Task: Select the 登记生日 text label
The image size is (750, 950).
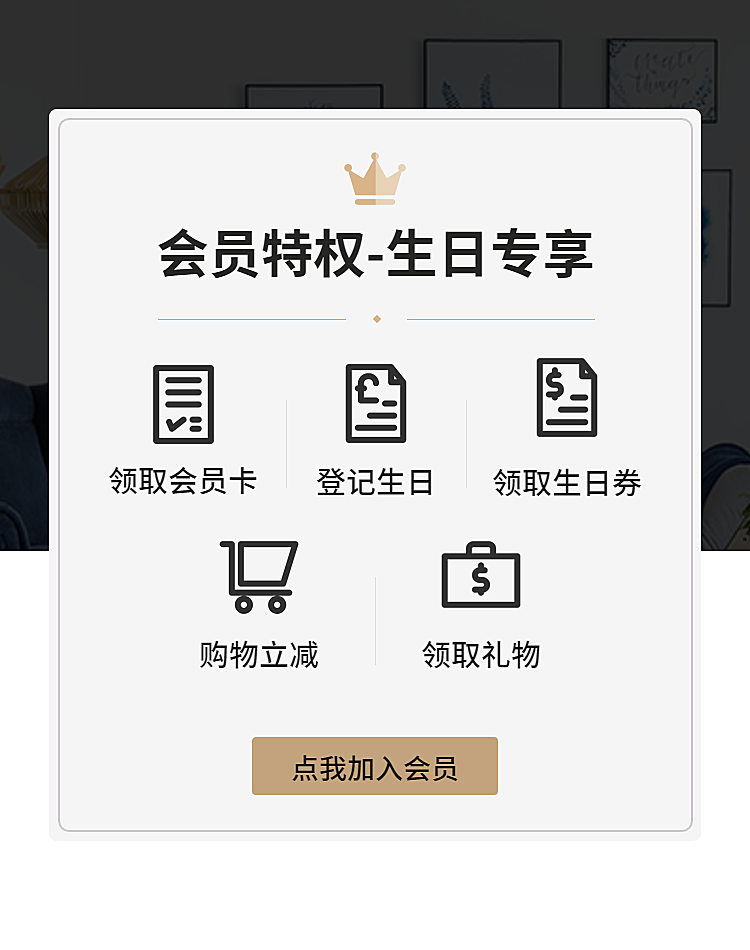Action: (x=375, y=481)
